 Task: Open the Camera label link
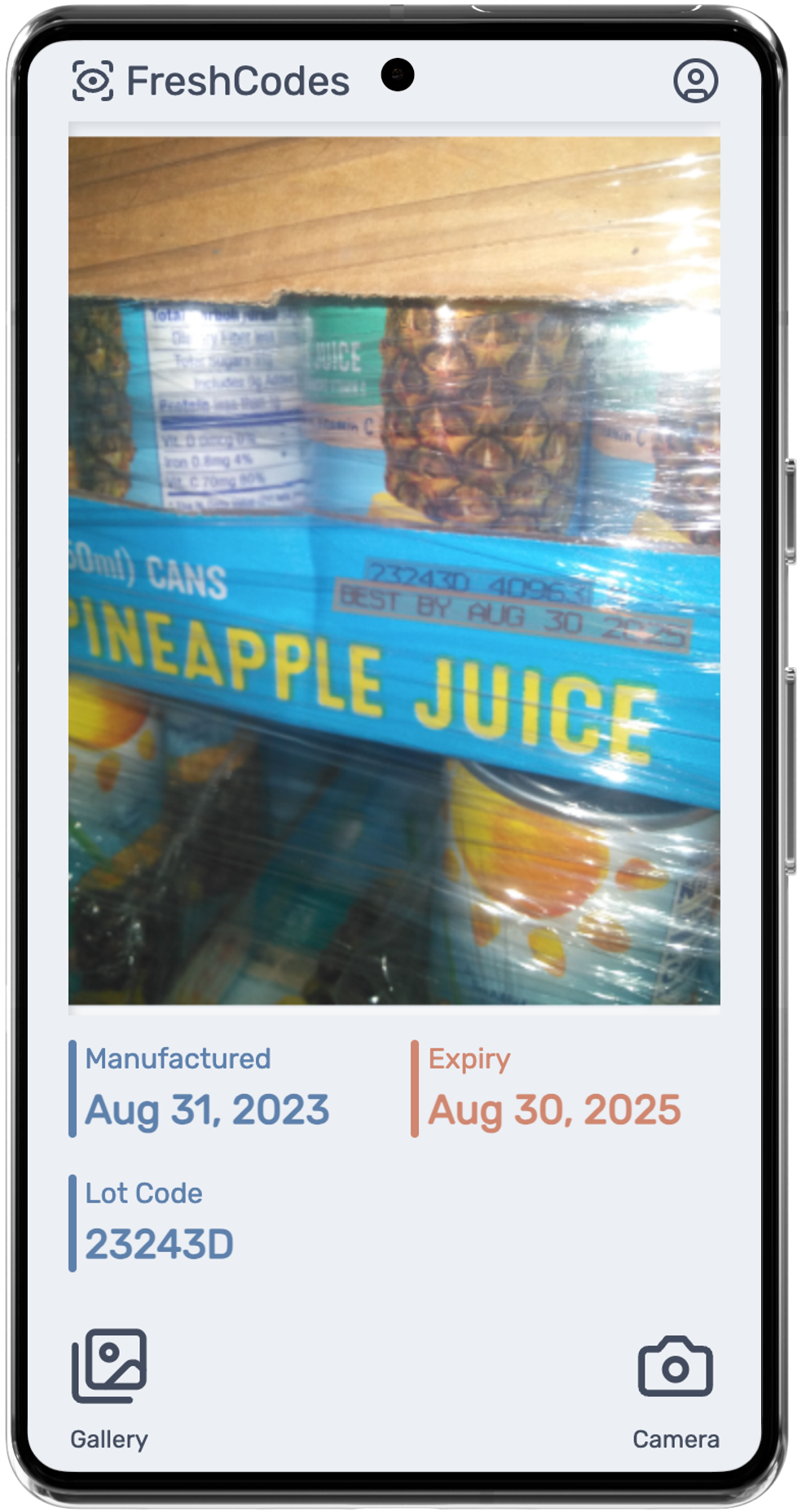(x=675, y=1438)
